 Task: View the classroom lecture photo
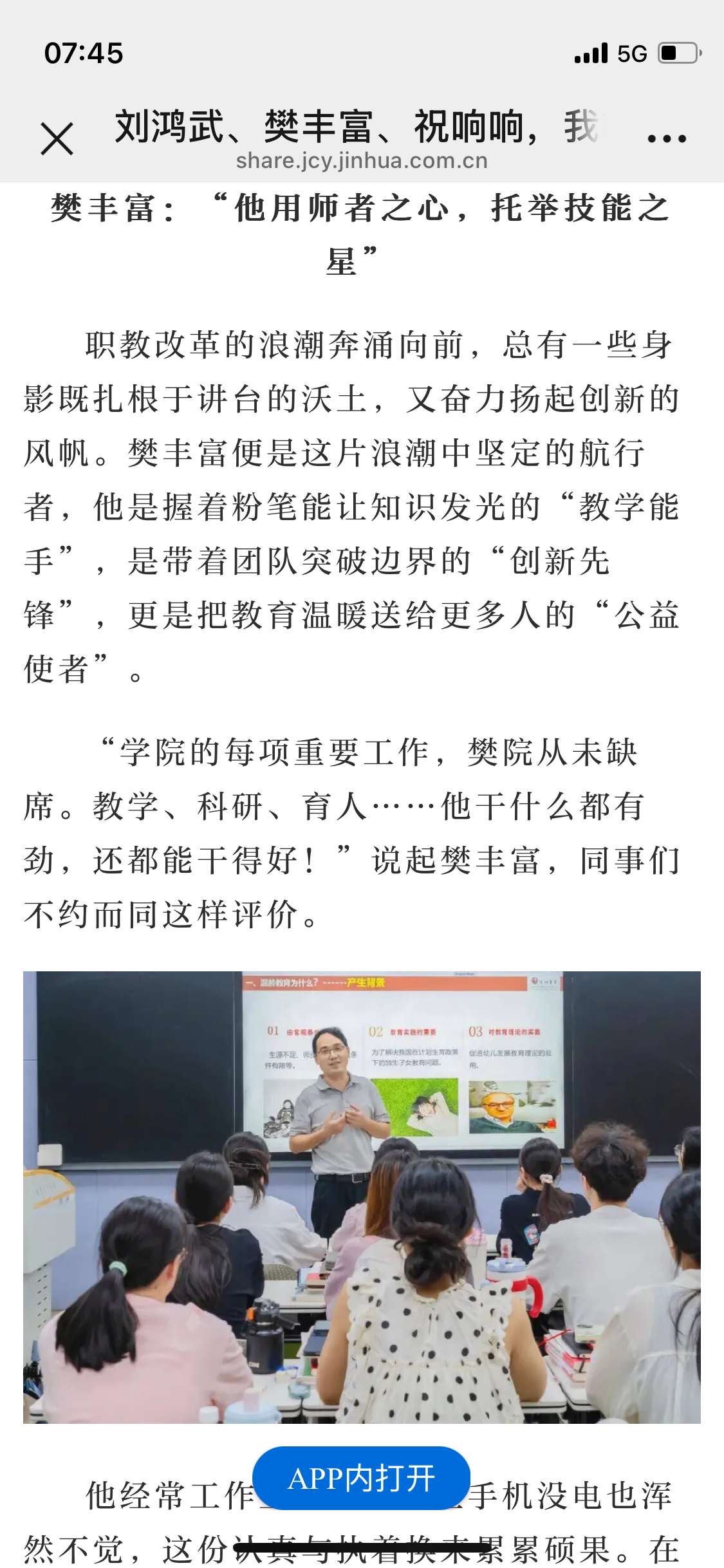coord(362,1197)
